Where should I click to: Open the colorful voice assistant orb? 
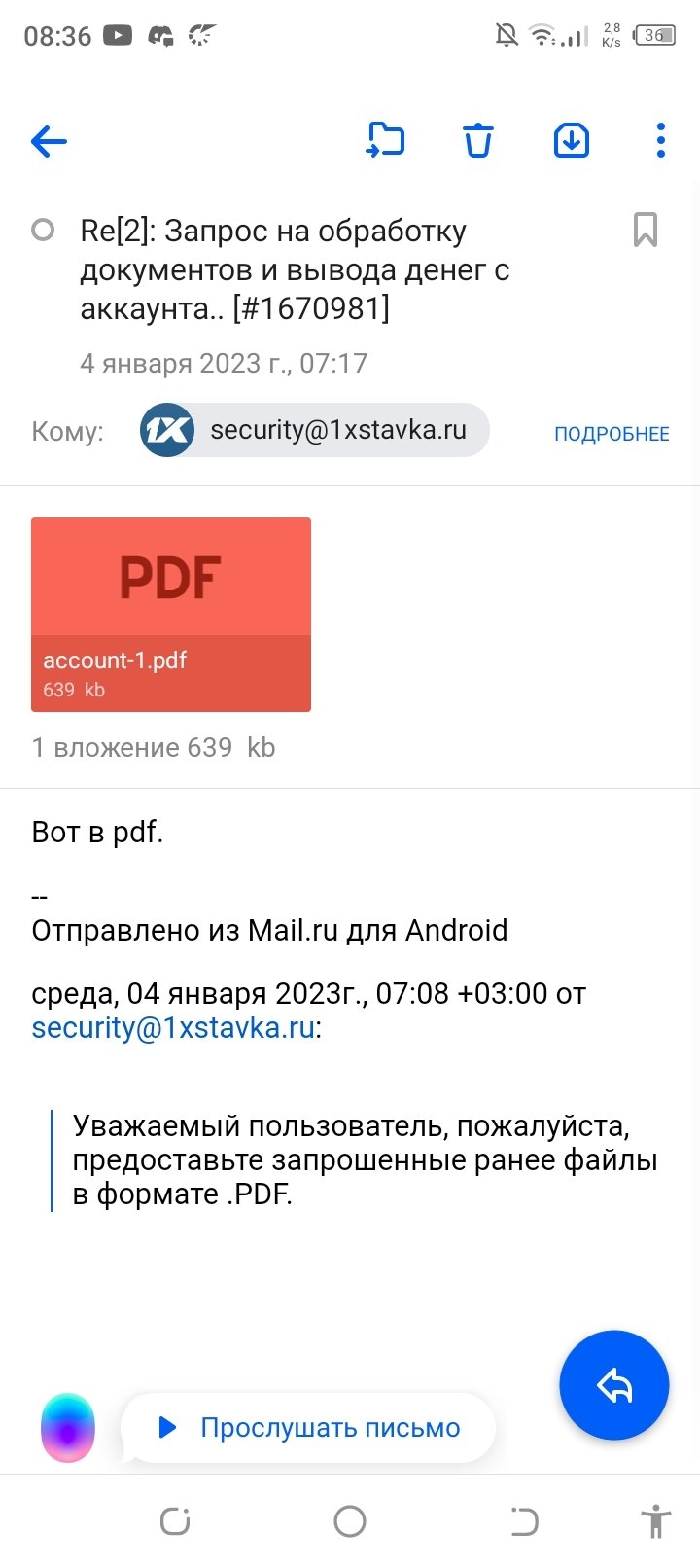68,1427
